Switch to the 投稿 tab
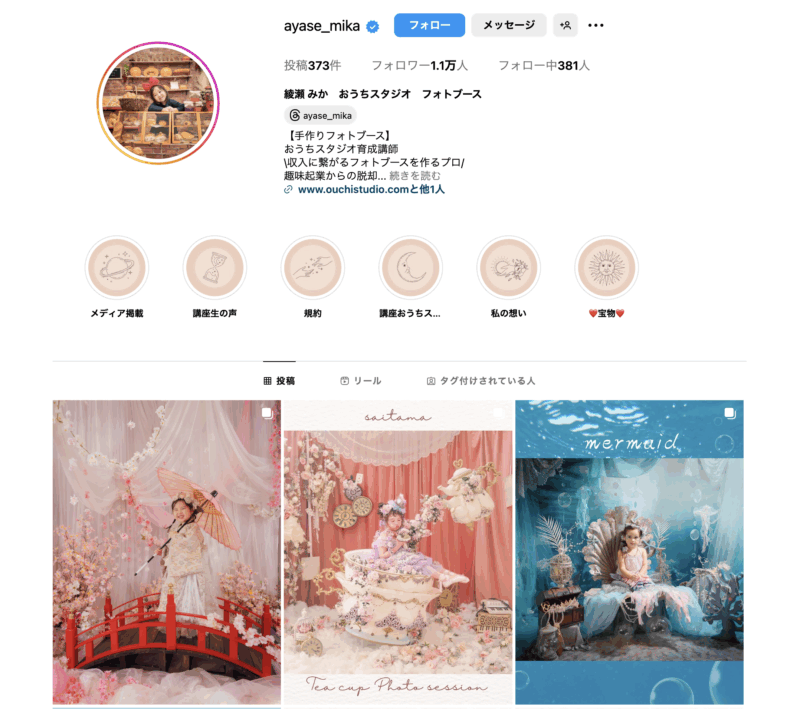 (x=279, y=381)
